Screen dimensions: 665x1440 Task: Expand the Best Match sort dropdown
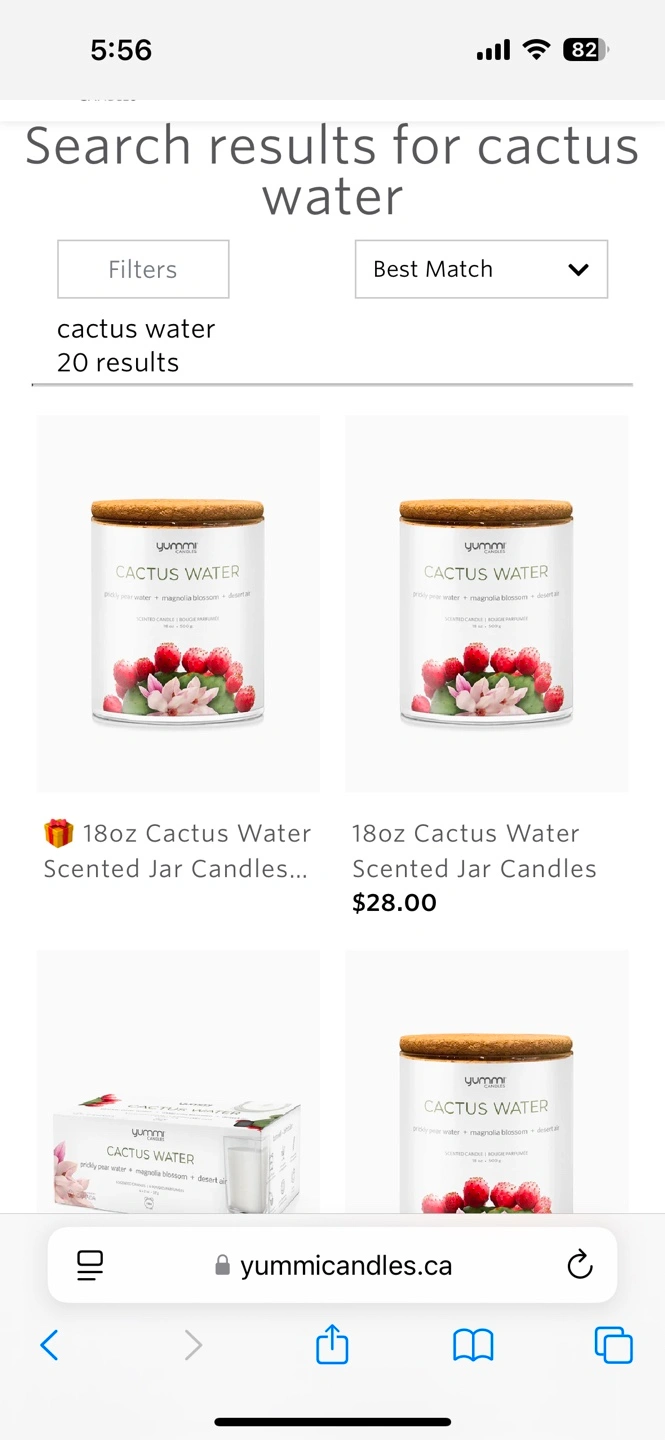481,269
